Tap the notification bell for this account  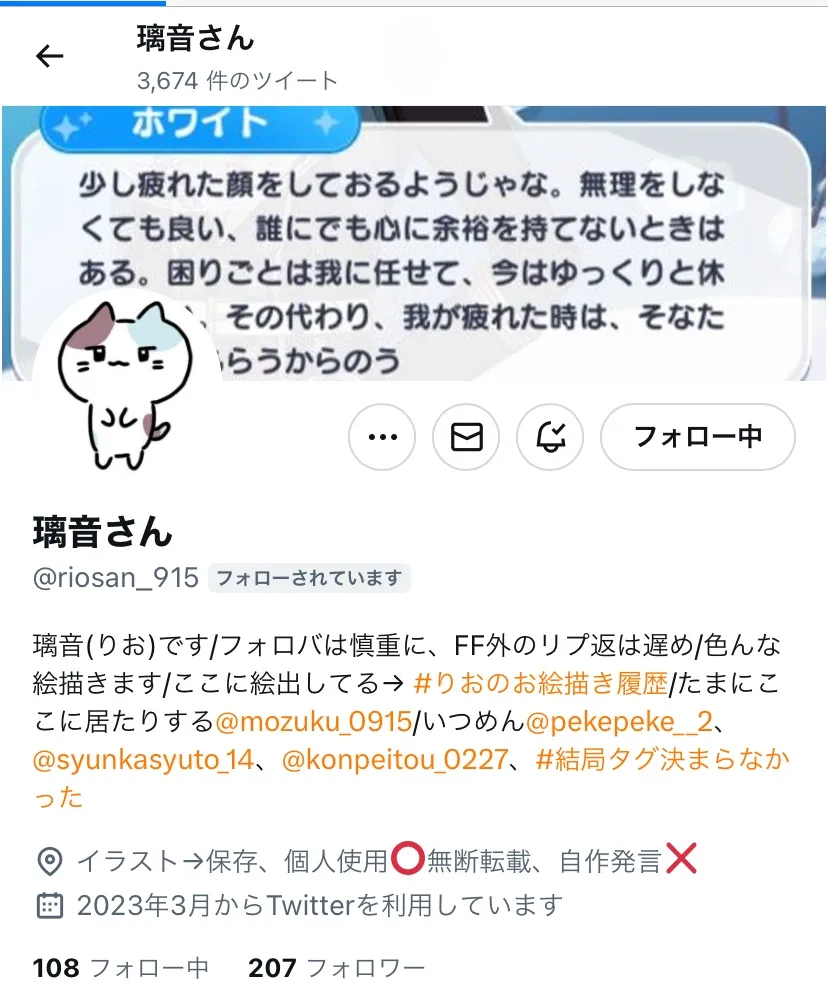[551, 437]
